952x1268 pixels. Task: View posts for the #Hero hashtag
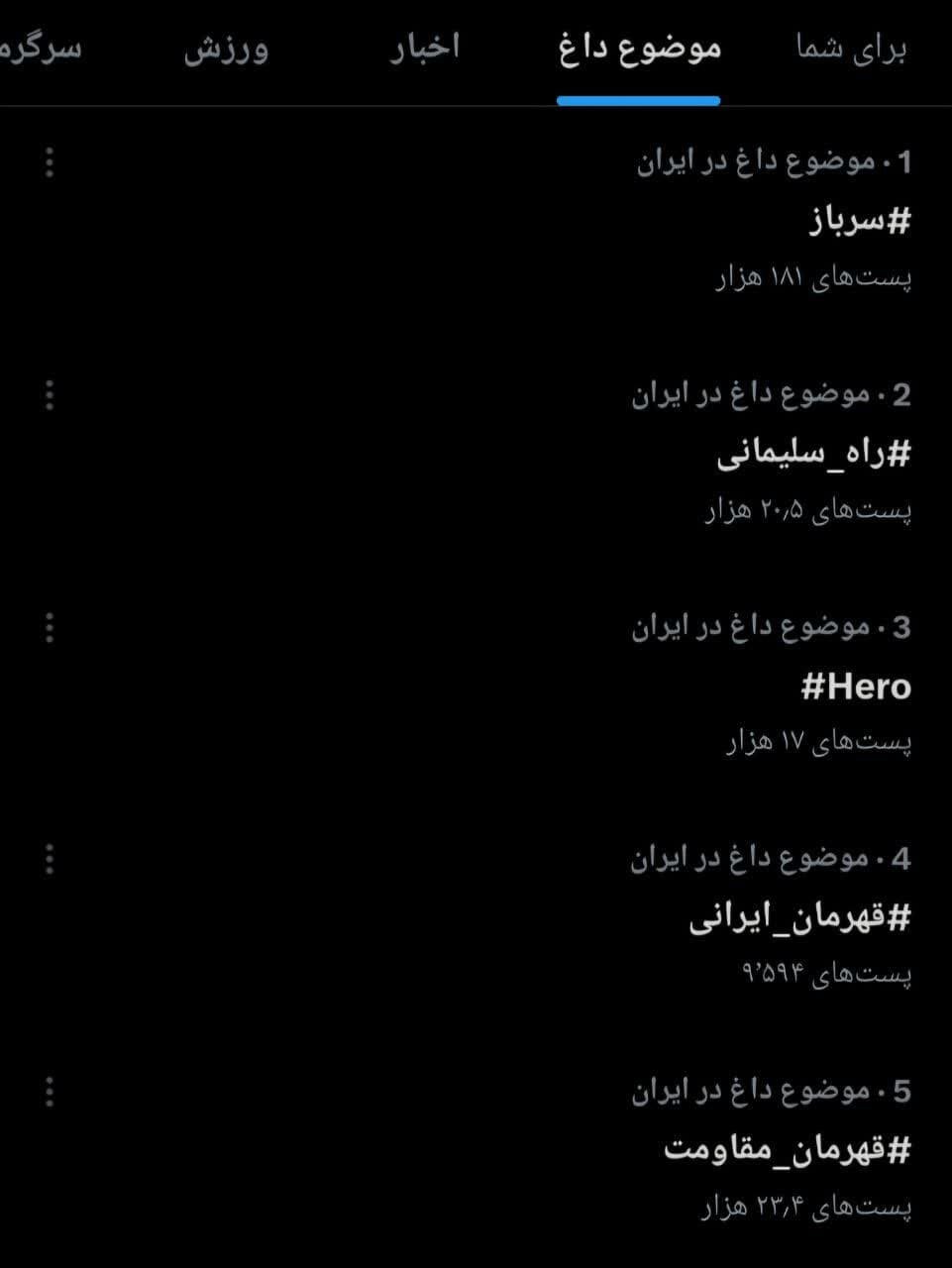click(x=854, y=684)
